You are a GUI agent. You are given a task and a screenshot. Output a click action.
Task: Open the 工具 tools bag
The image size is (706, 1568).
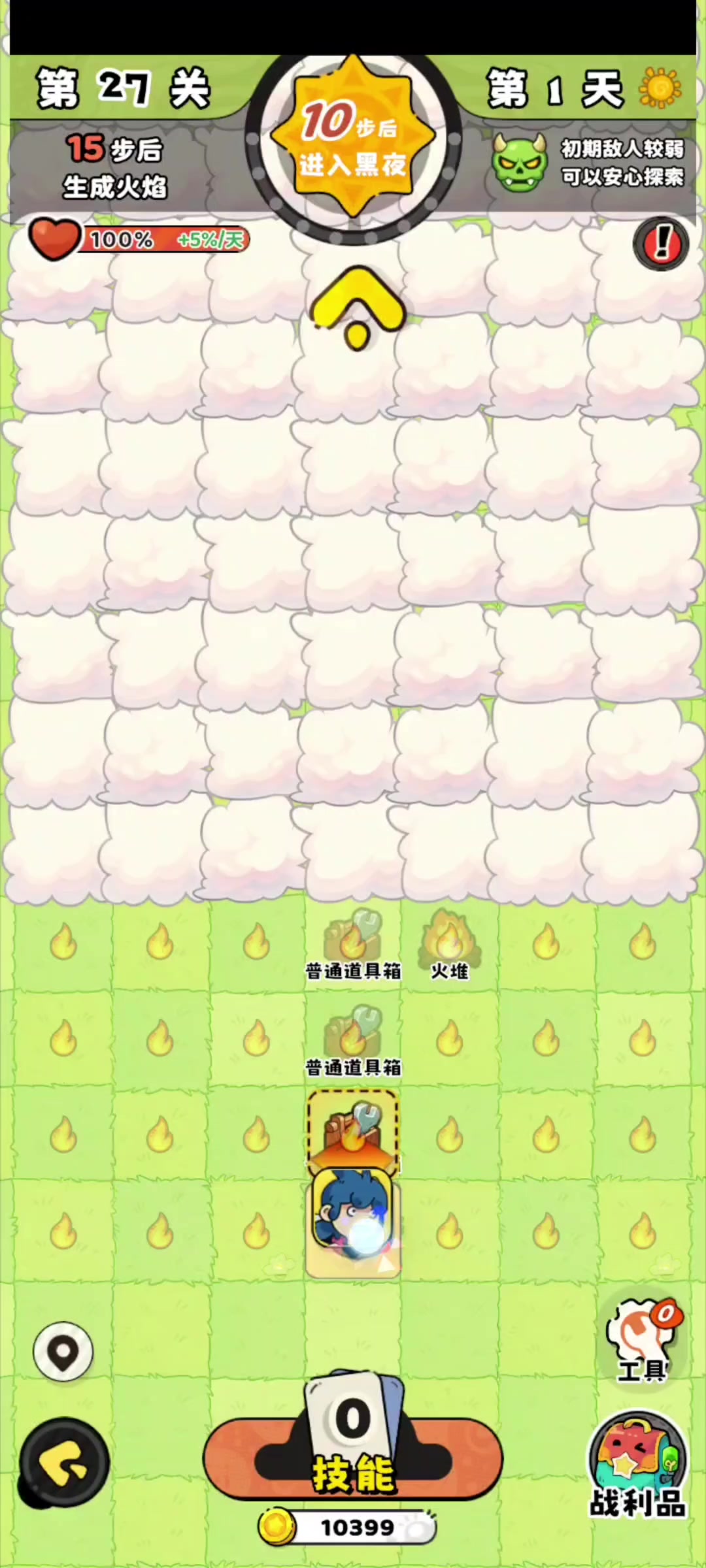click(643, 1342)
